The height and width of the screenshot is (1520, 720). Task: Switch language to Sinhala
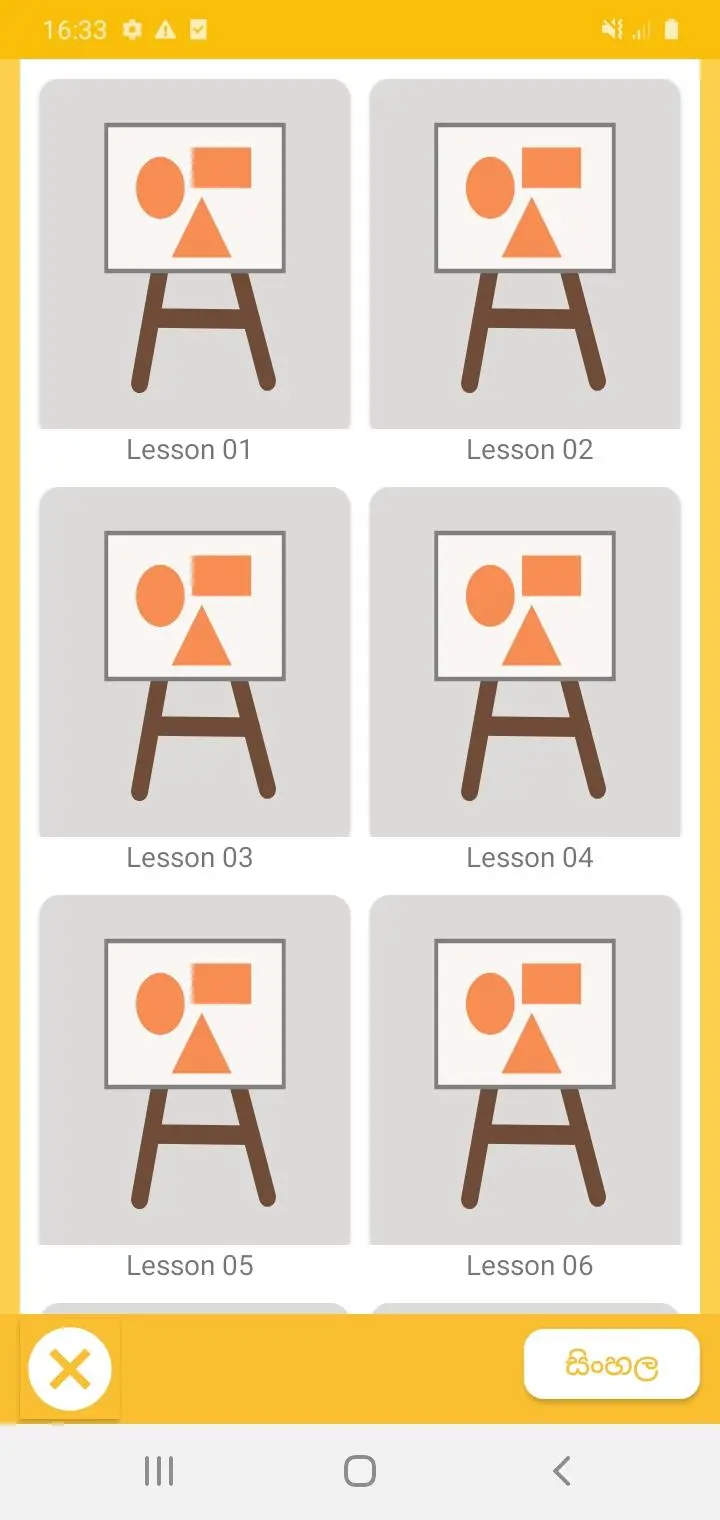click(611, 1364)
